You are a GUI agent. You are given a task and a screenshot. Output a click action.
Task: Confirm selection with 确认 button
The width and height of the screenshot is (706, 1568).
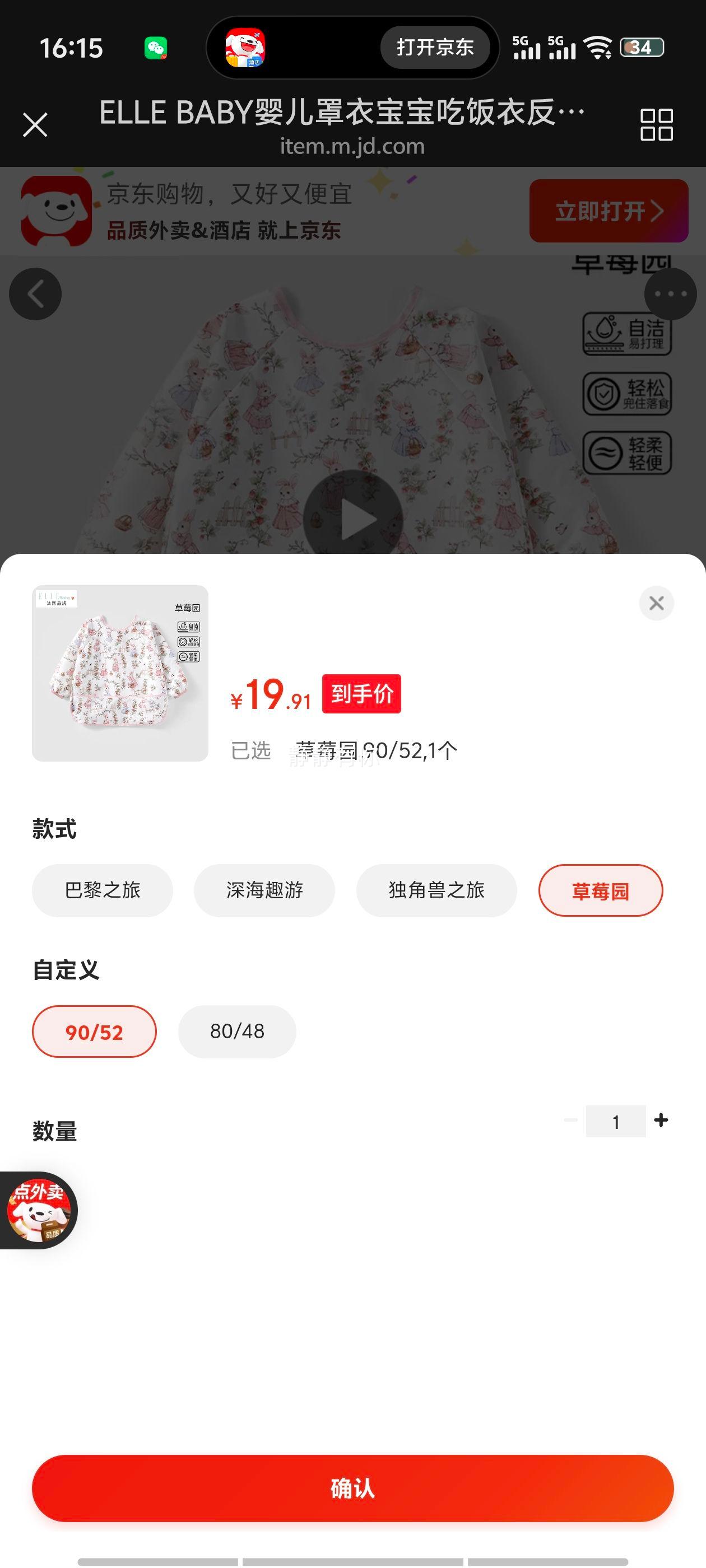tap(352, 1490)
